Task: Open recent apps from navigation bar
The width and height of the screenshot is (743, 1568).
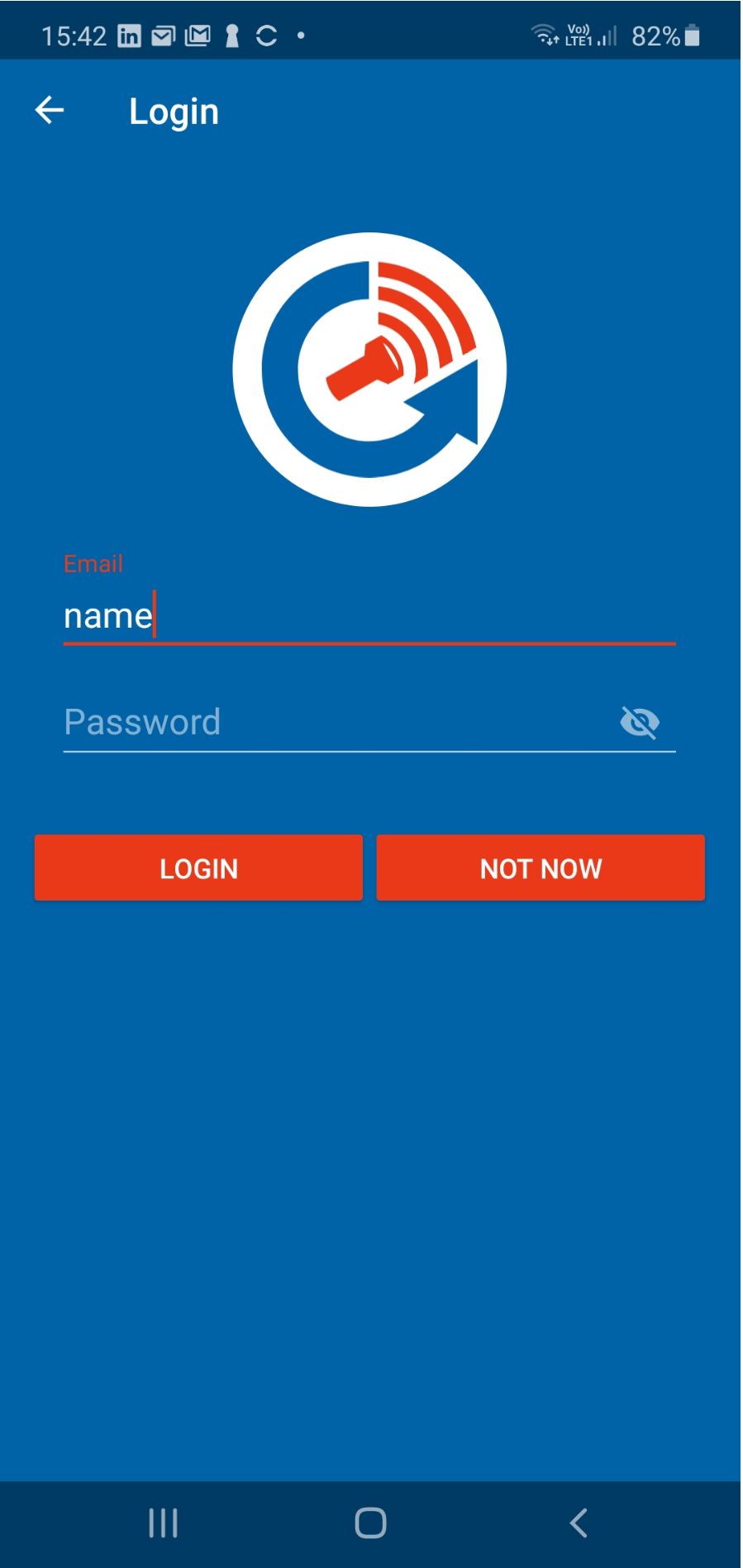Action: pos(163,1523)
